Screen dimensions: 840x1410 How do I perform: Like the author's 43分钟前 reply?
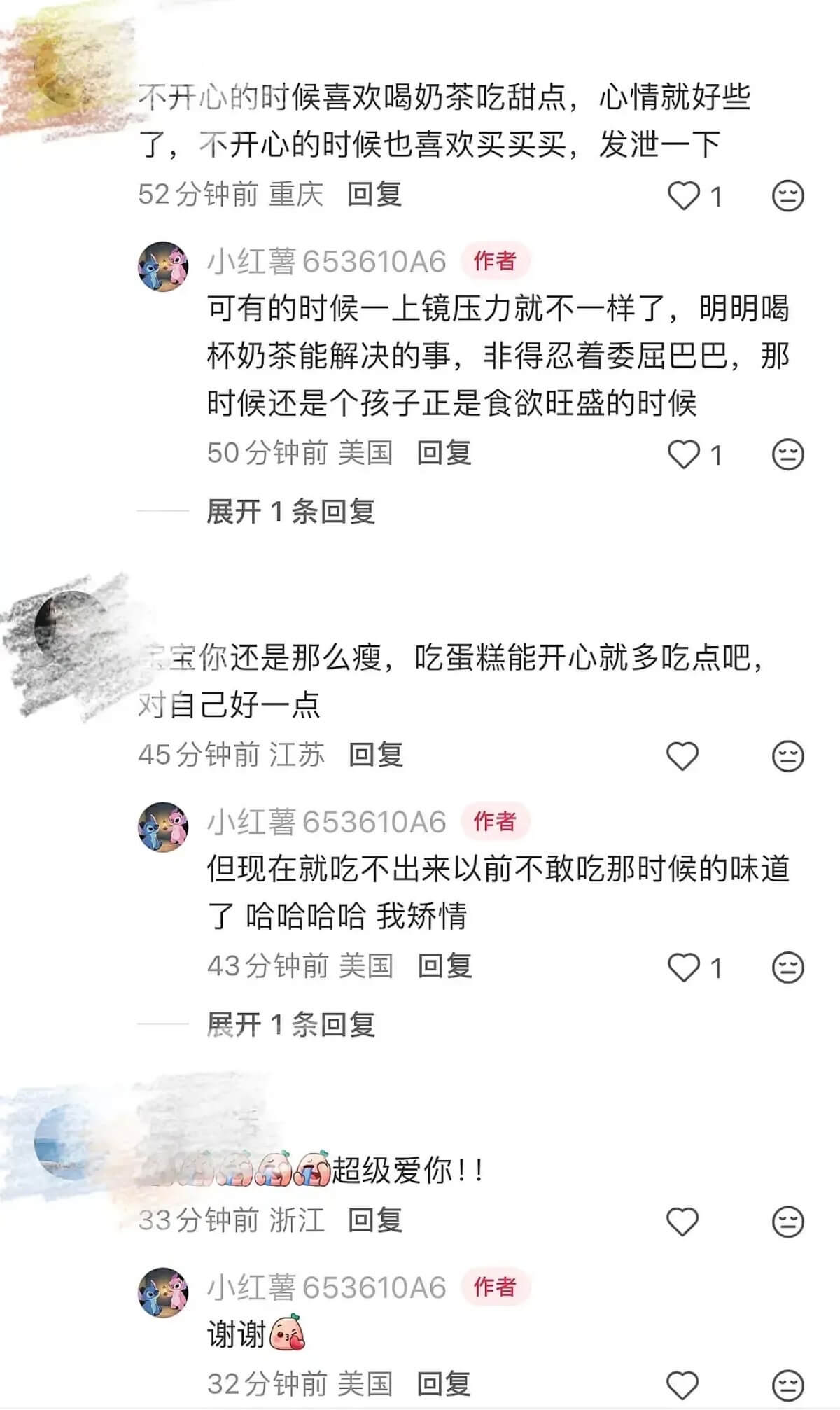click(684, 968)
